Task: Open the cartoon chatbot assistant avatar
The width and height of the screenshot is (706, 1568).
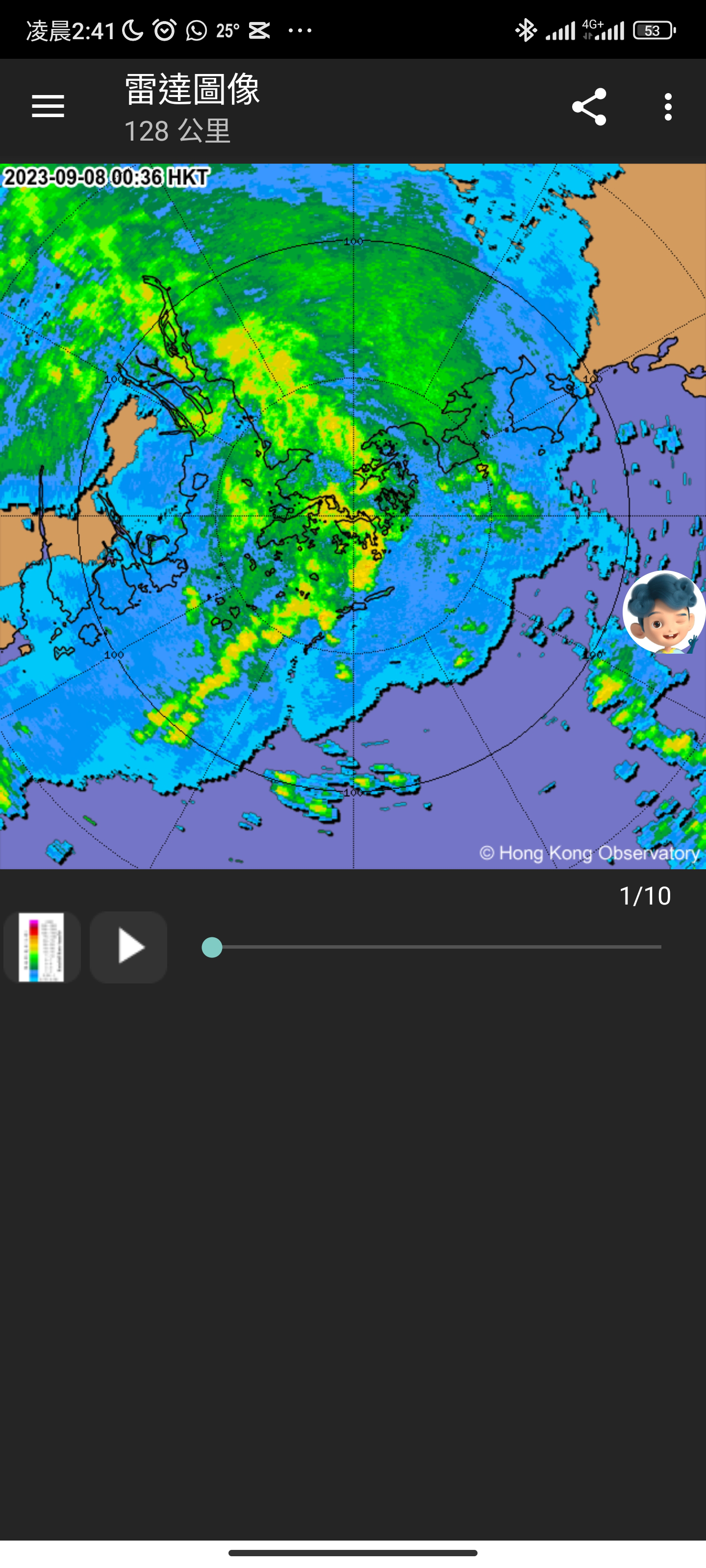Action: click(664, 612)
